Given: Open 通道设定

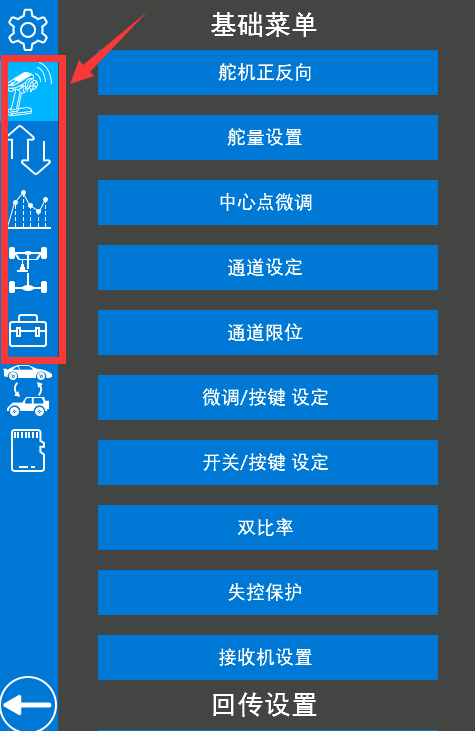Looking at the screenshot, I should pos(268,268).
